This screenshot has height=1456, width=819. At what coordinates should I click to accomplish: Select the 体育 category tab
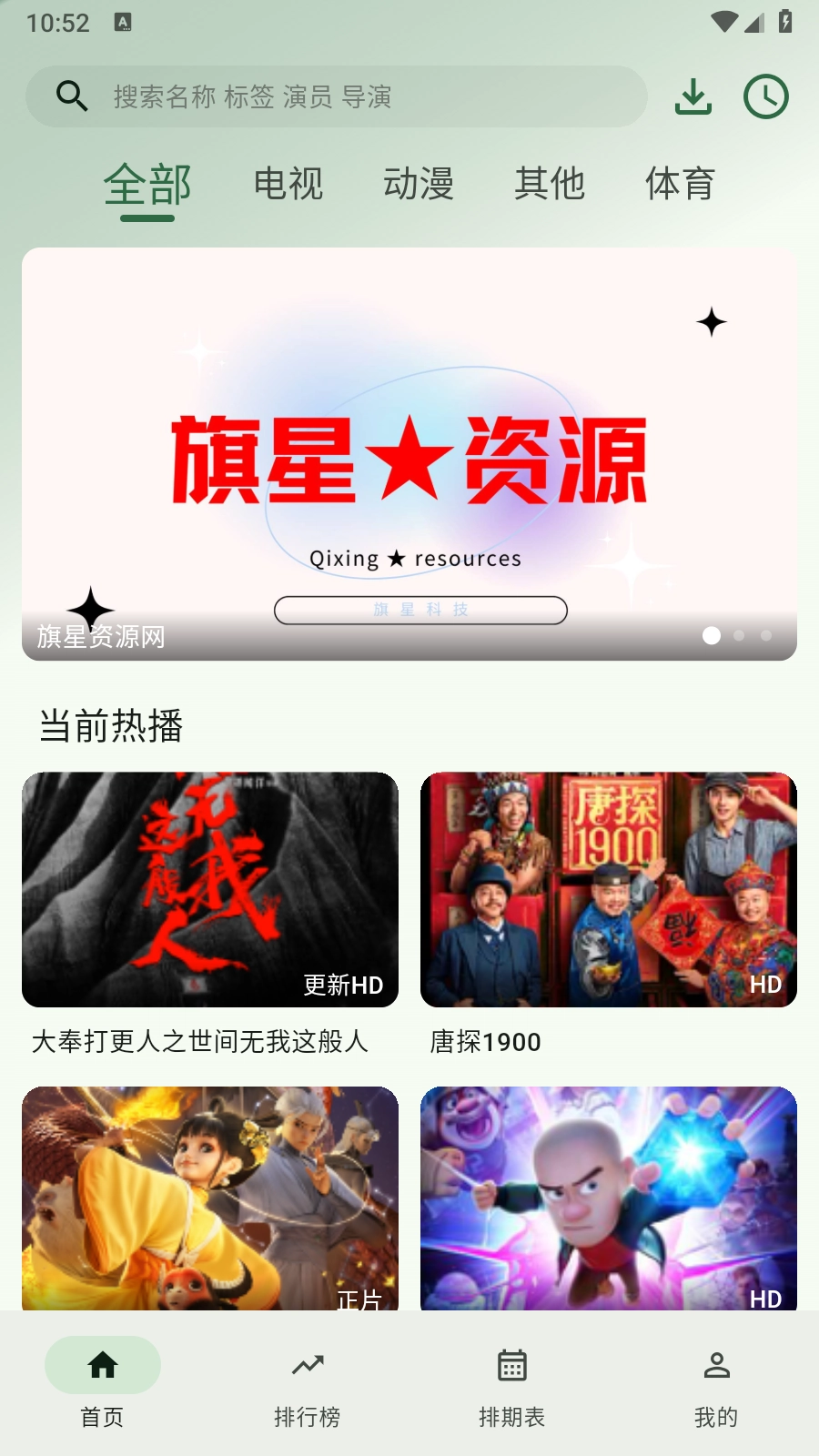click(680, 185)
